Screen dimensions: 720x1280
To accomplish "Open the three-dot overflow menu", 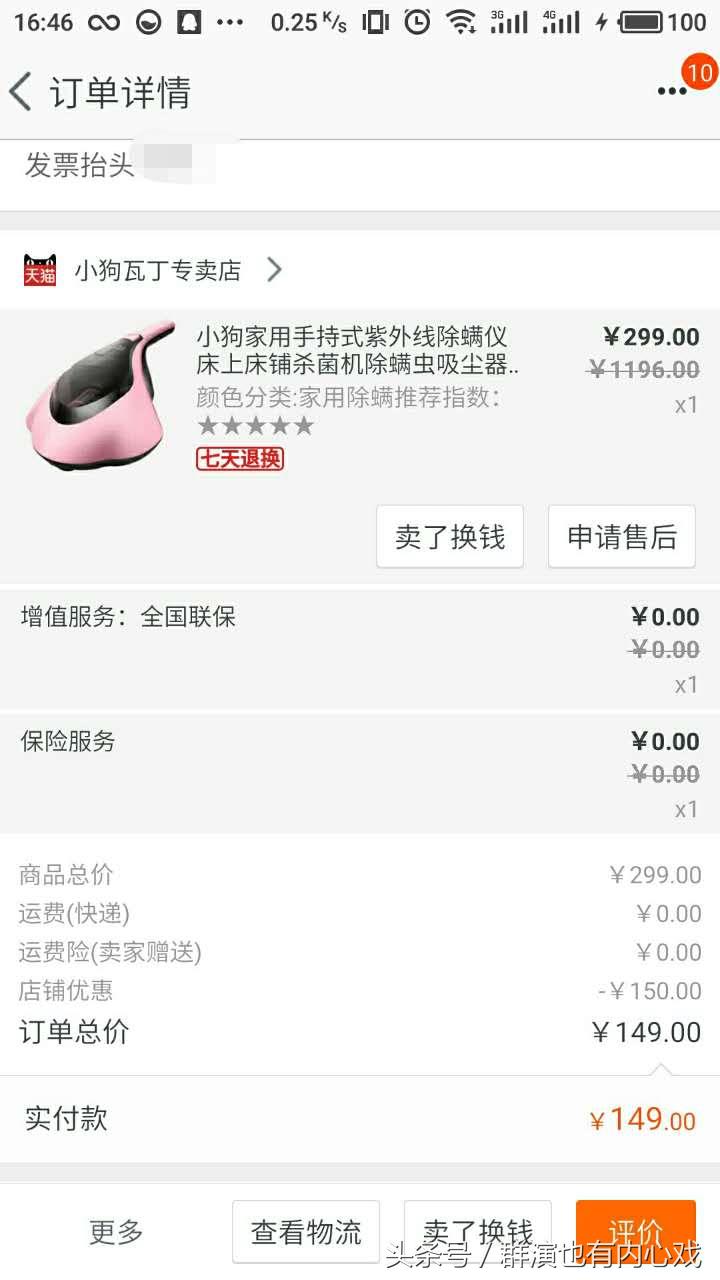I will tap(672, 92).
